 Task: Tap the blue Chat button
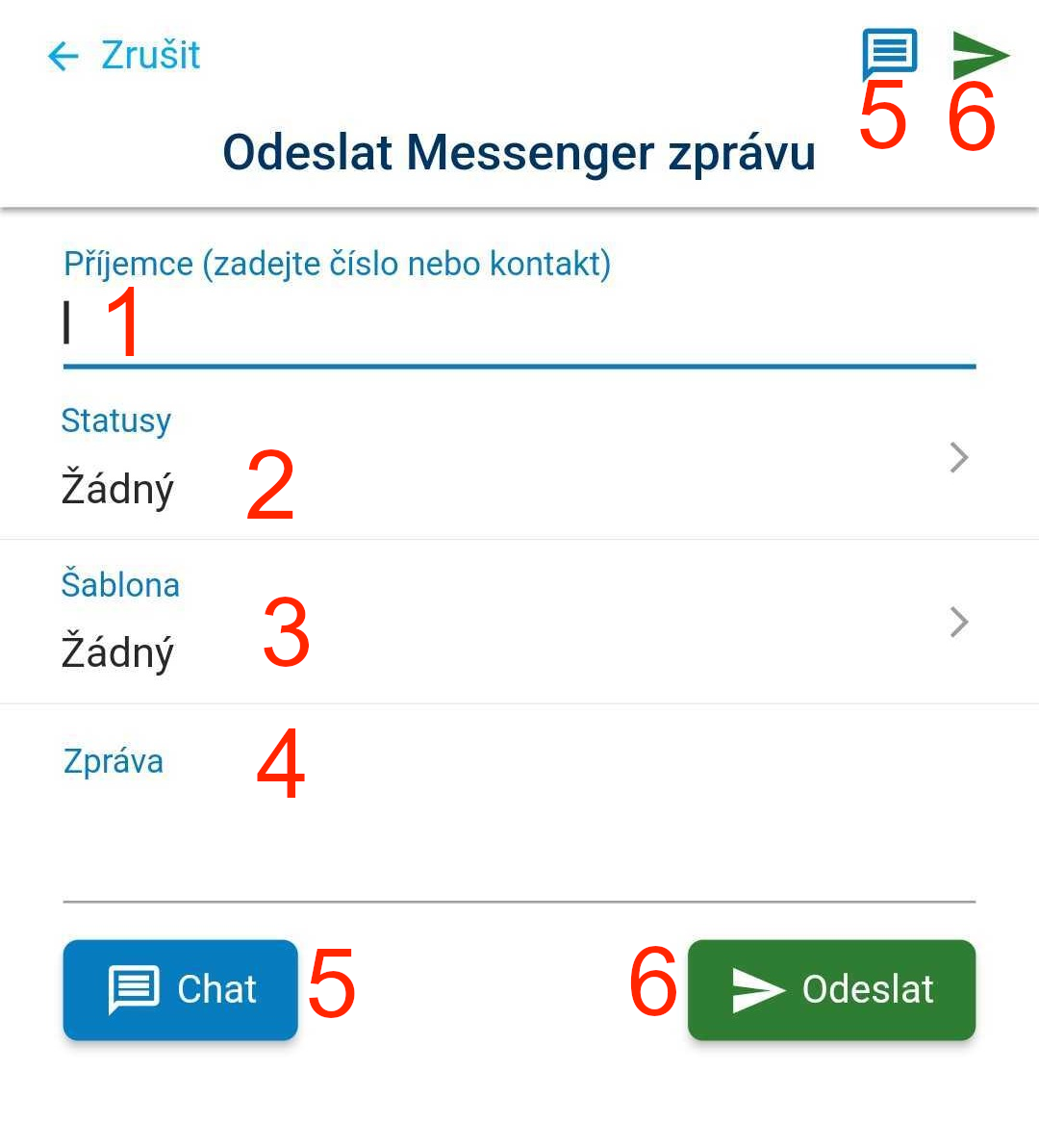click(x=181, y=989)
